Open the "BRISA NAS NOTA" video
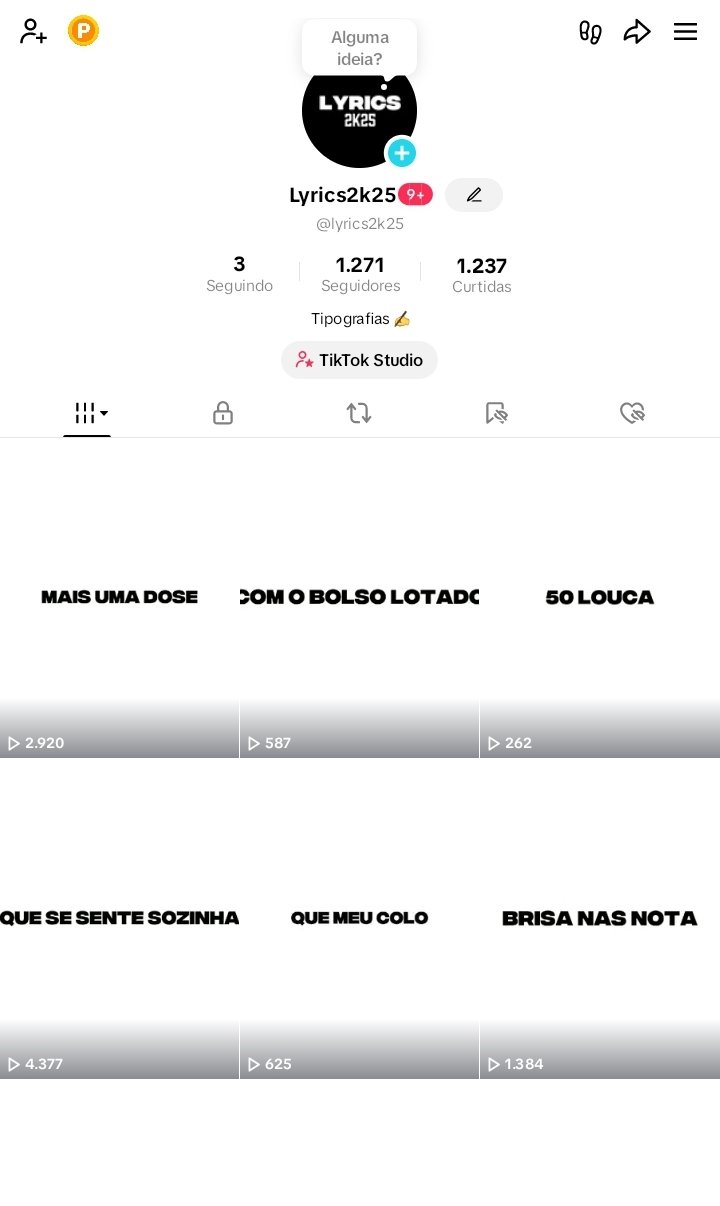 pos(600,919)
